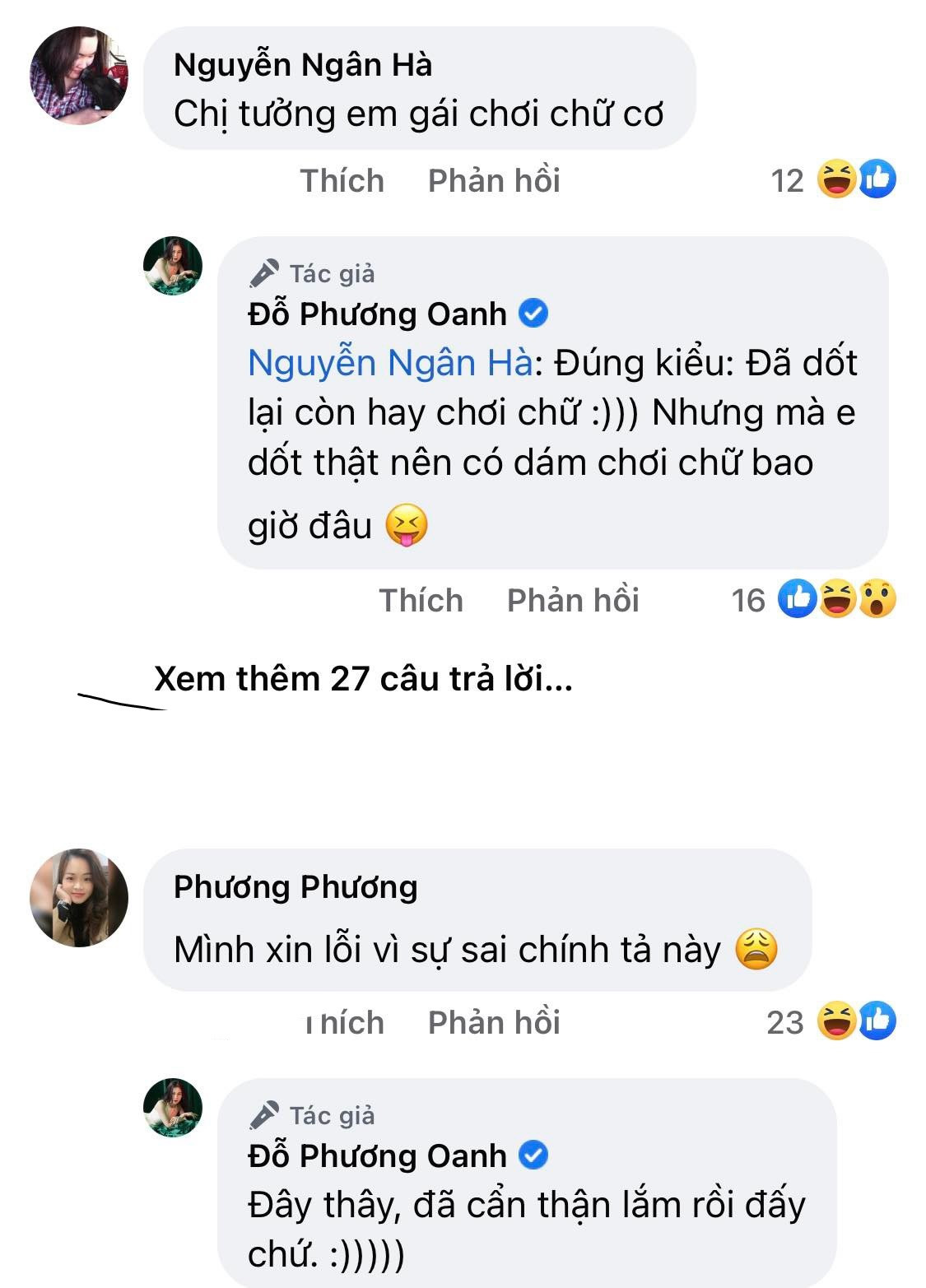
Task: Click Phương Phương's profile picture
Action: coord(78,897)
